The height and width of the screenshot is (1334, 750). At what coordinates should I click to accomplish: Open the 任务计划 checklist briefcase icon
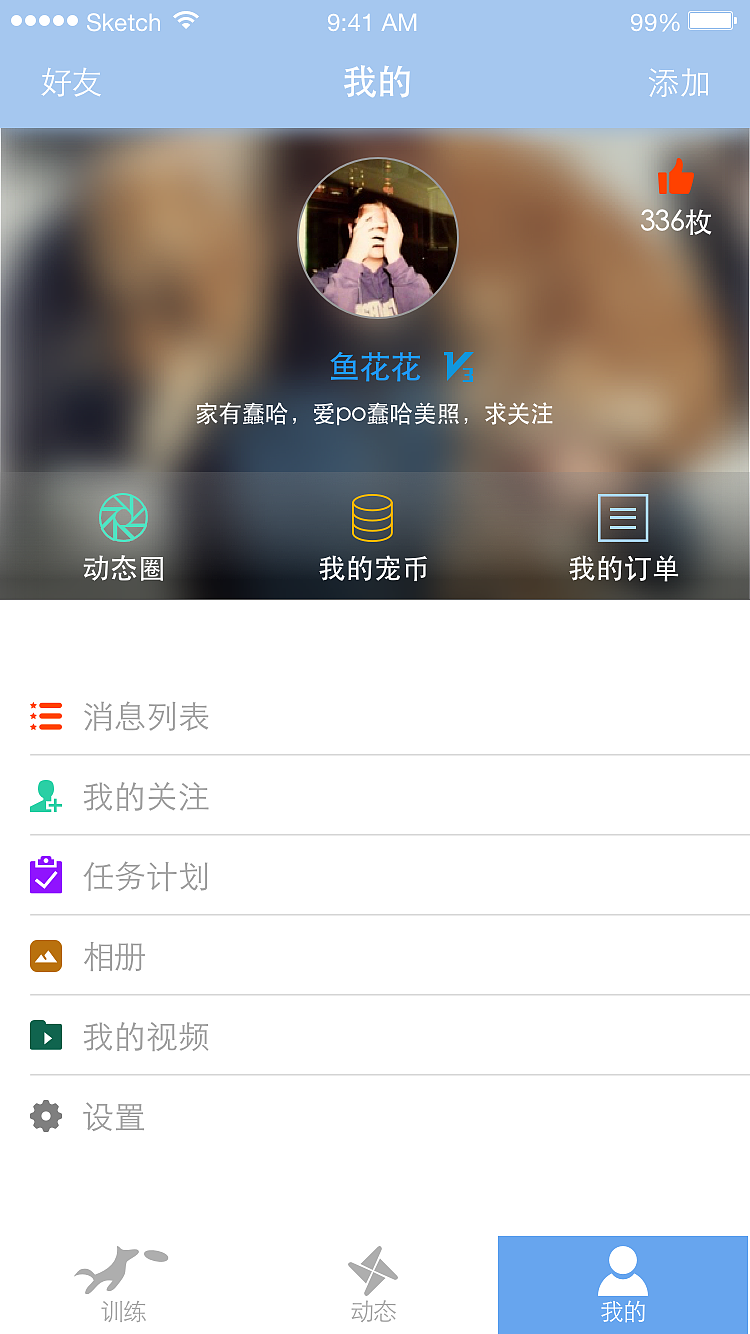coord(45,876)
